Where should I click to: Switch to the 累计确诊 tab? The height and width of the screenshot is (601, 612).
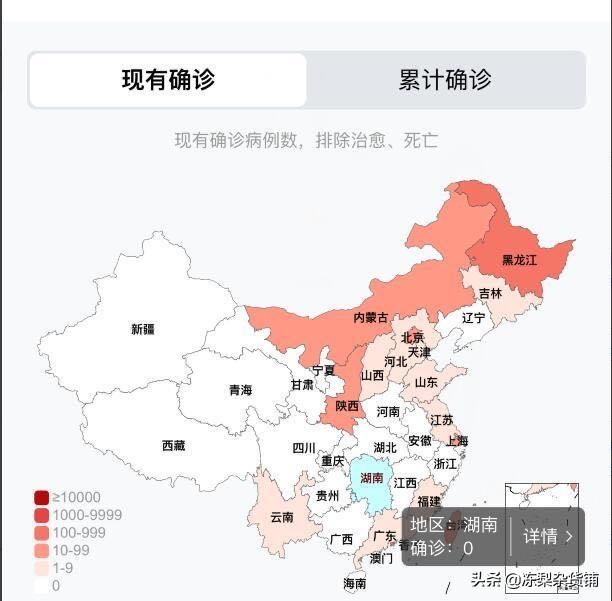(x=445, y=80)
